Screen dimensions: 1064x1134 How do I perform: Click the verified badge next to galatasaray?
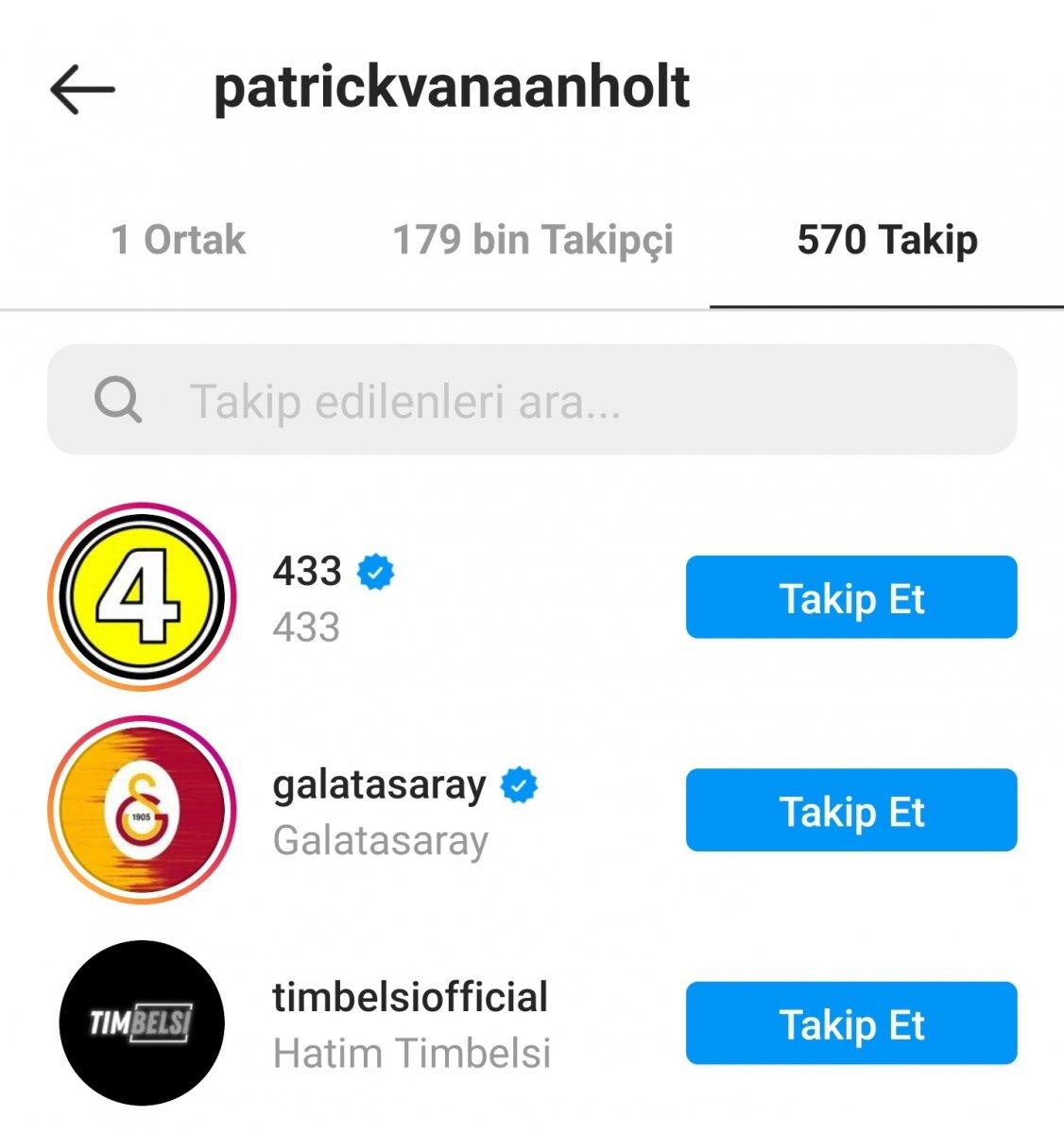coord(518,784)
